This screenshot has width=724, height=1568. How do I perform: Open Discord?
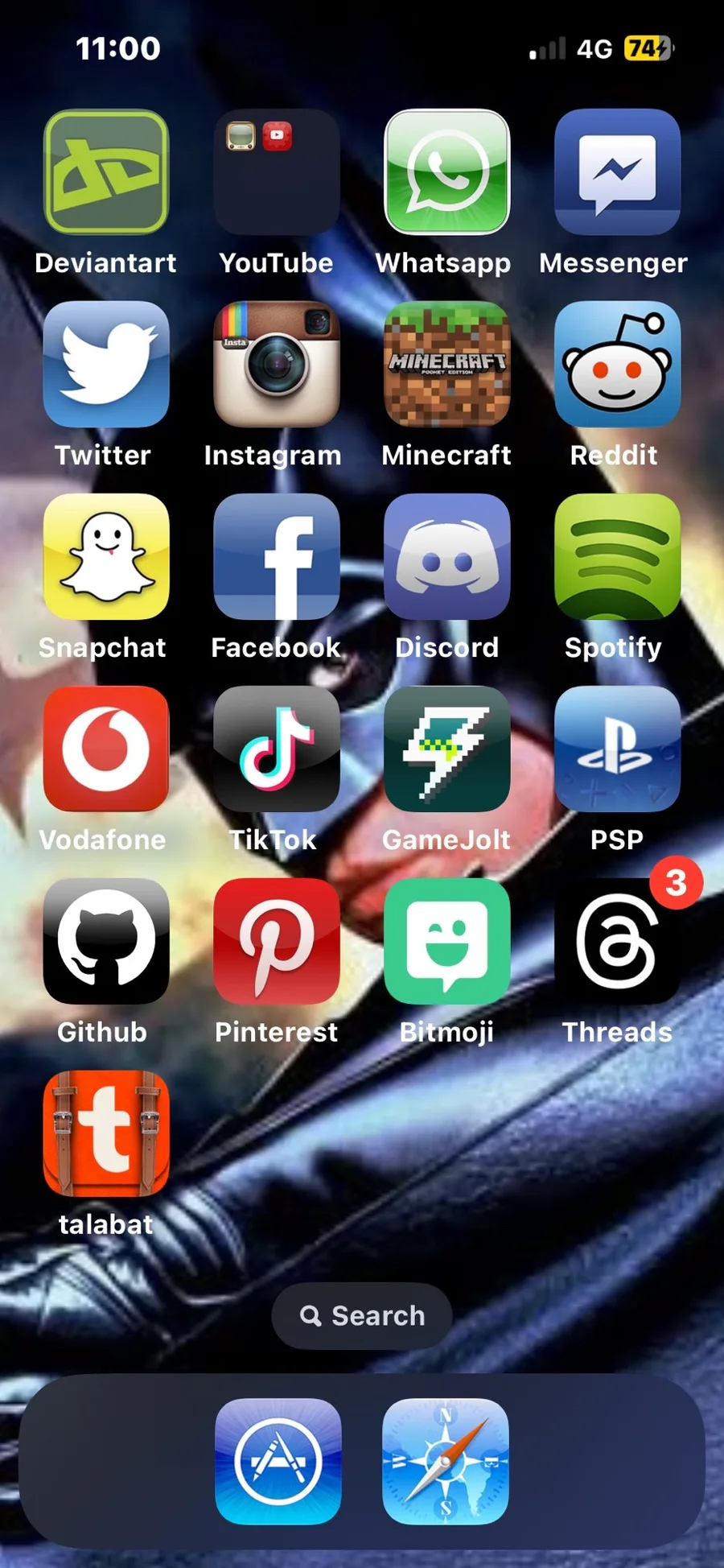(447, 557)
